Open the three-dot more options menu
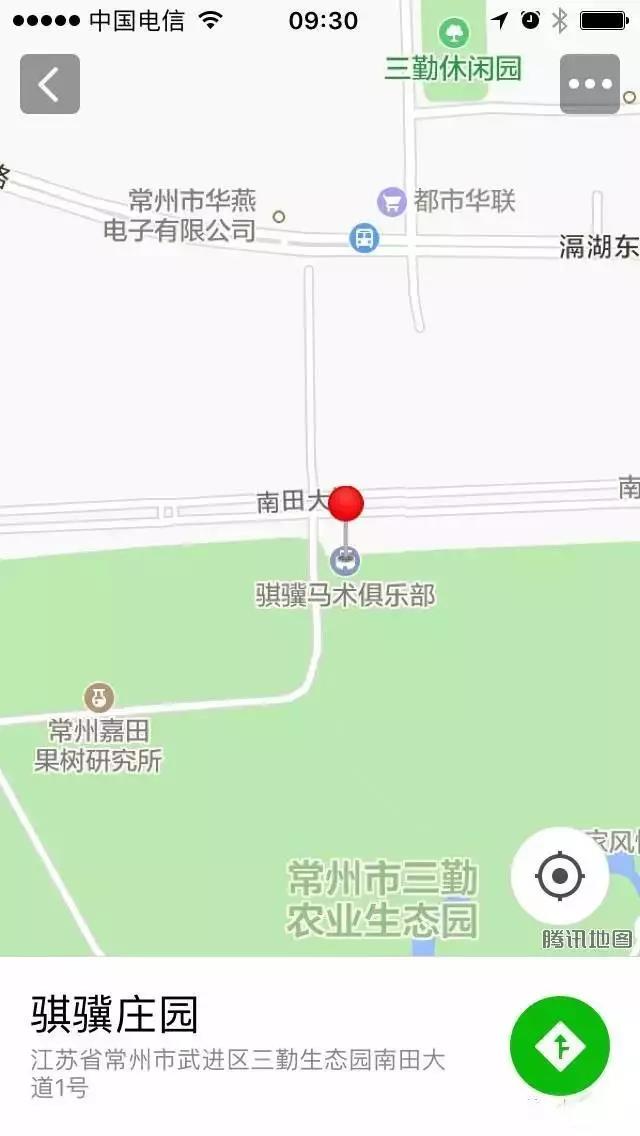This screenshot has height=1136, width=640. (x=590, y=84)
